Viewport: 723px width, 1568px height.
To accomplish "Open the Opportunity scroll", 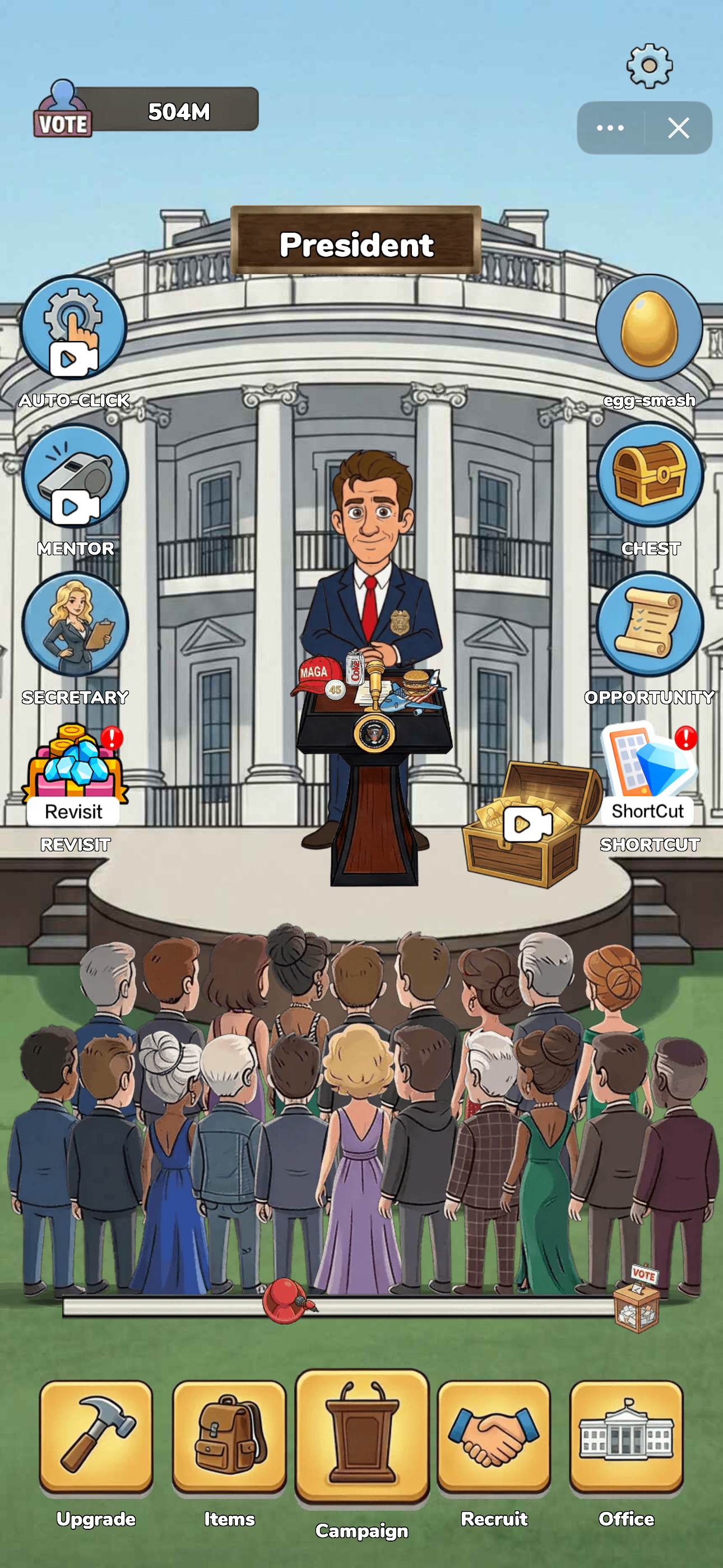I will click(650, 624).
